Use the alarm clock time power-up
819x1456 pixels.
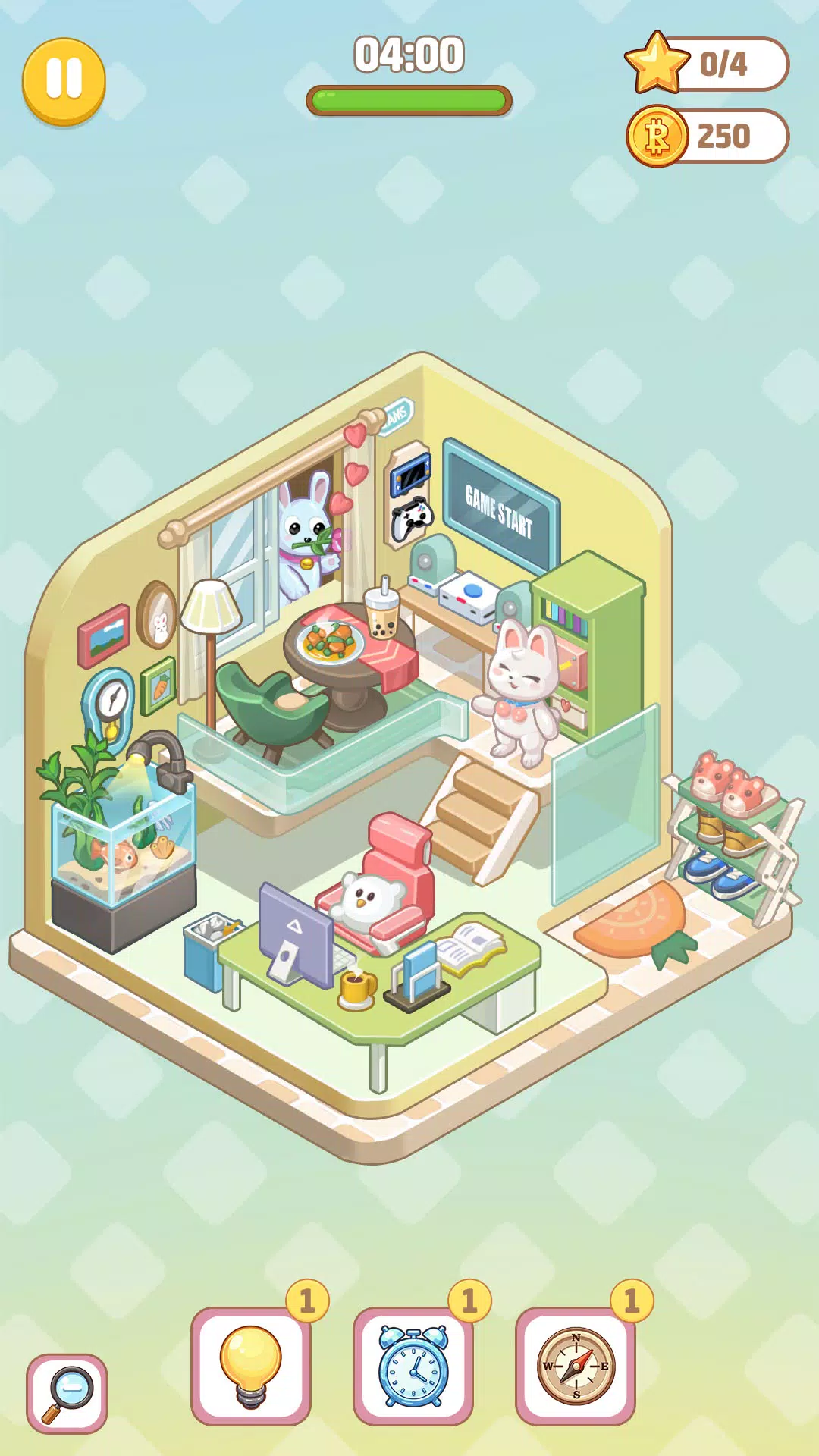(x=413, y=1366)
